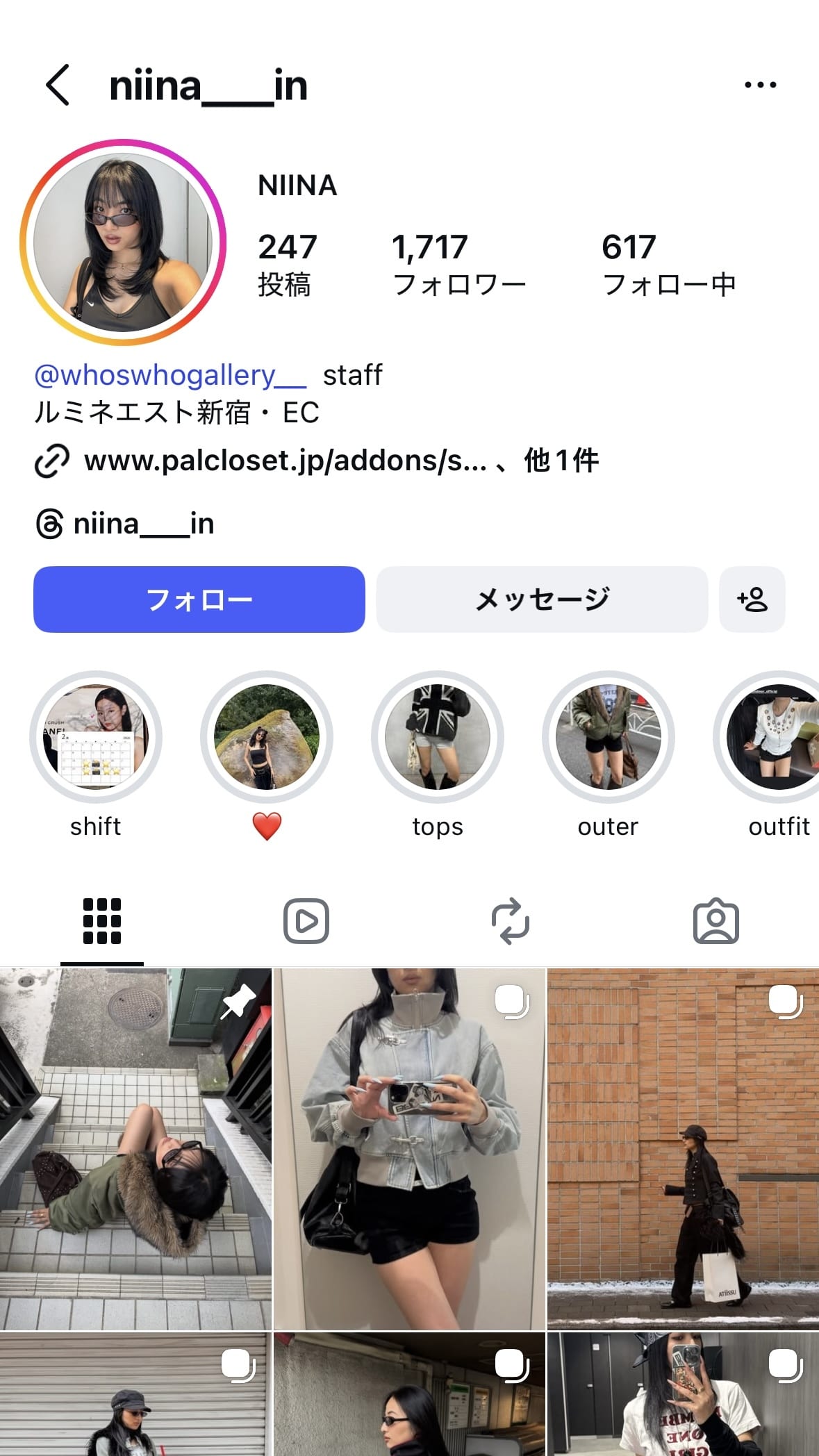Open the 617 following list
819x1456 pixels.
pos(668,265)
